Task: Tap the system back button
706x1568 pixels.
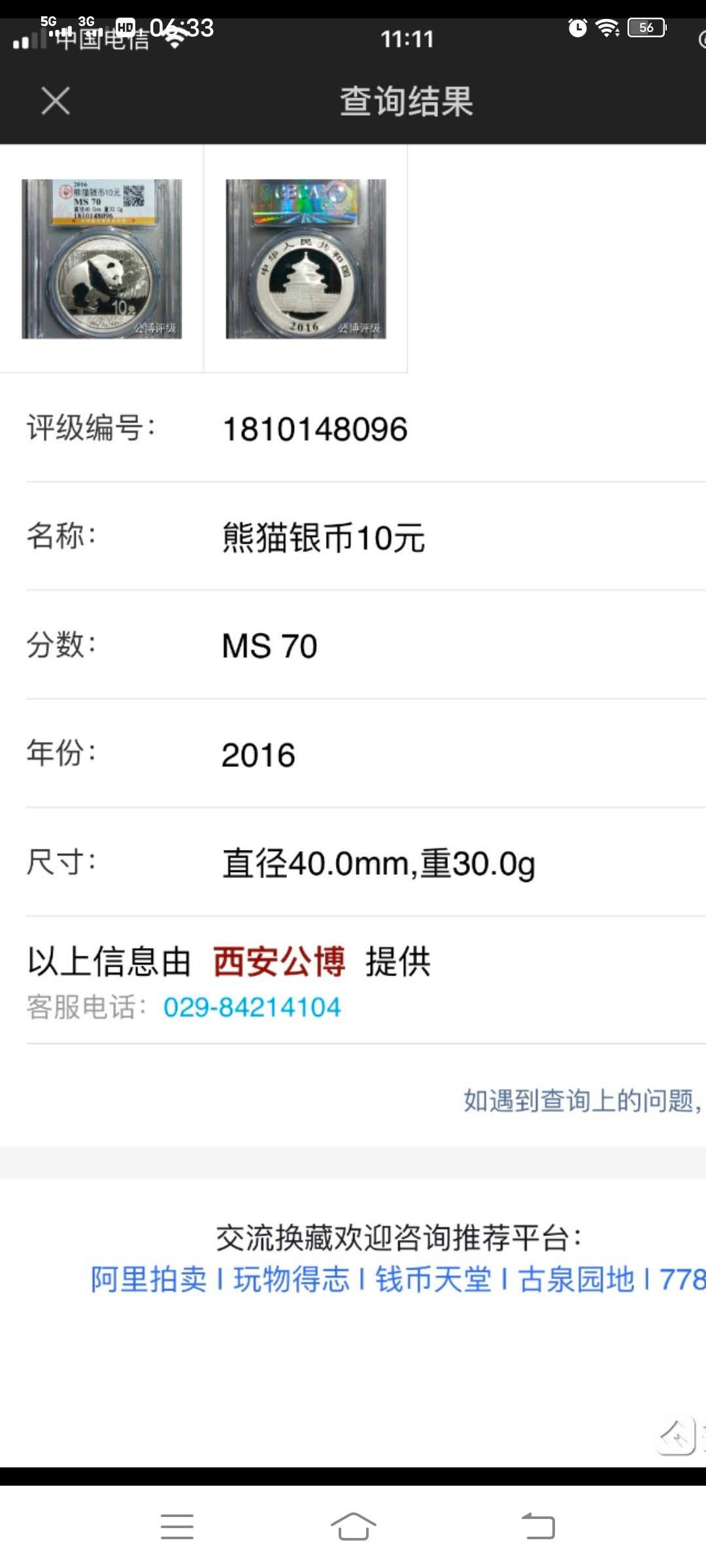Action: pyautogui.click(x=538, y=1527)
